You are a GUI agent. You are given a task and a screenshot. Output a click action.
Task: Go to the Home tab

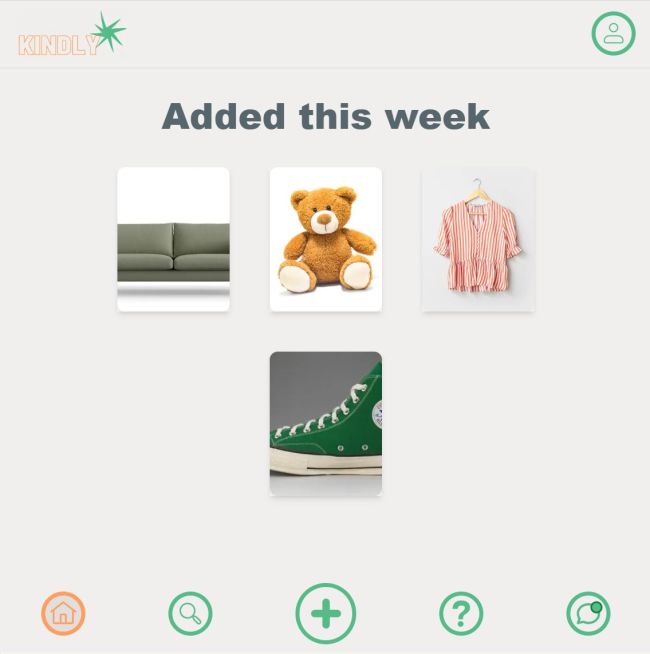click(x=63, y=613)
